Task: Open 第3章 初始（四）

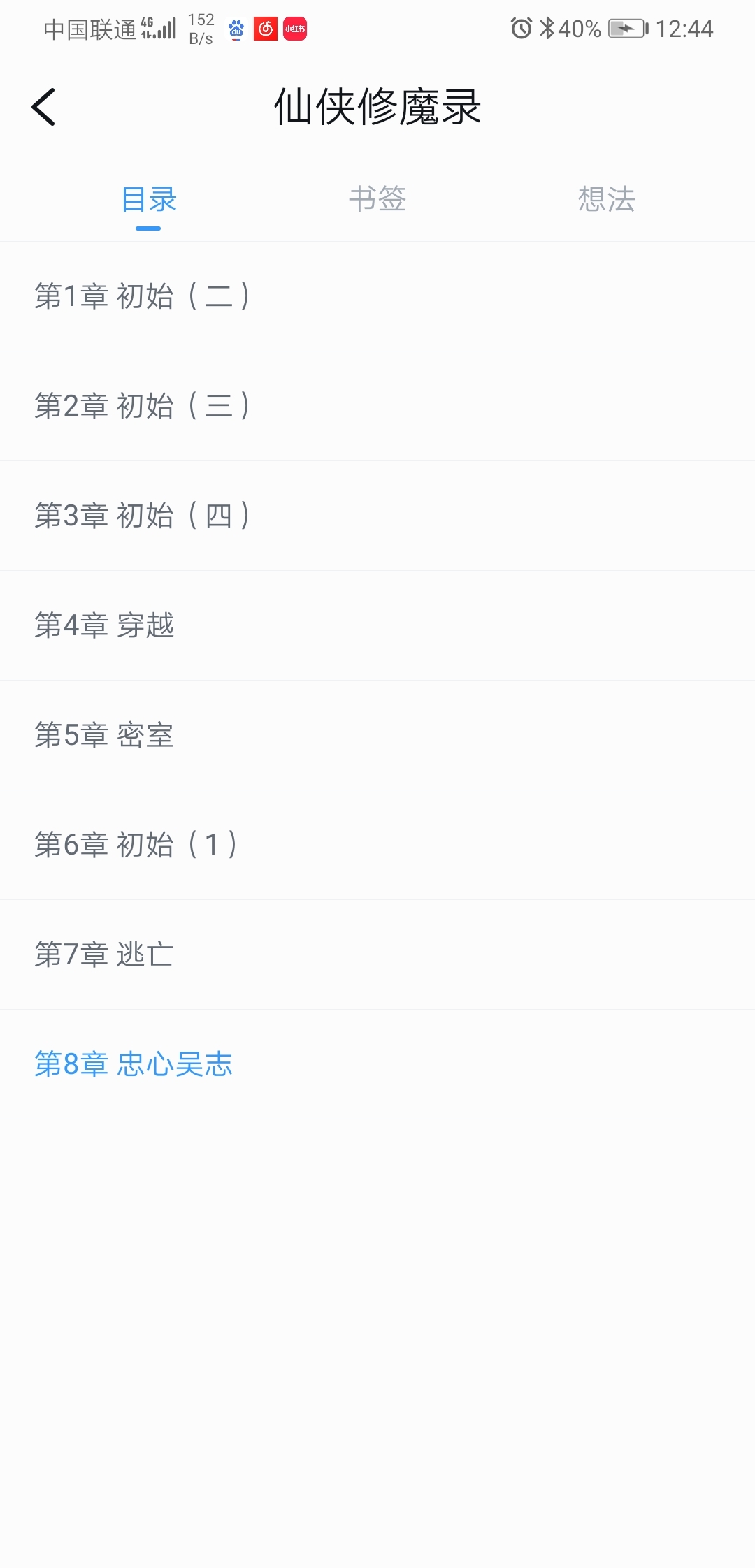Action: click(x=143, y=516)
